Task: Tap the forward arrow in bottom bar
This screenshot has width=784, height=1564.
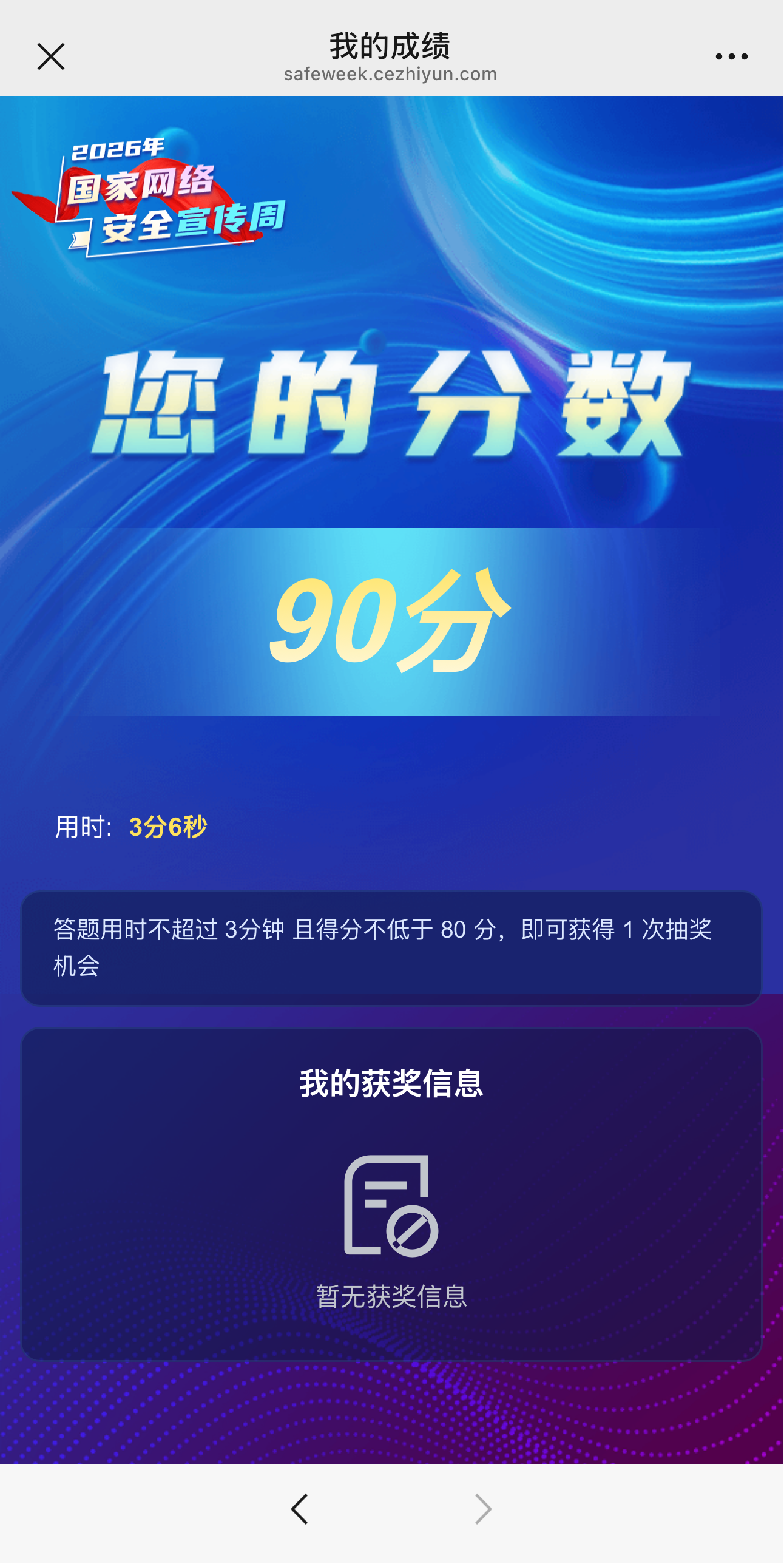Action: tap(484, 1510)
